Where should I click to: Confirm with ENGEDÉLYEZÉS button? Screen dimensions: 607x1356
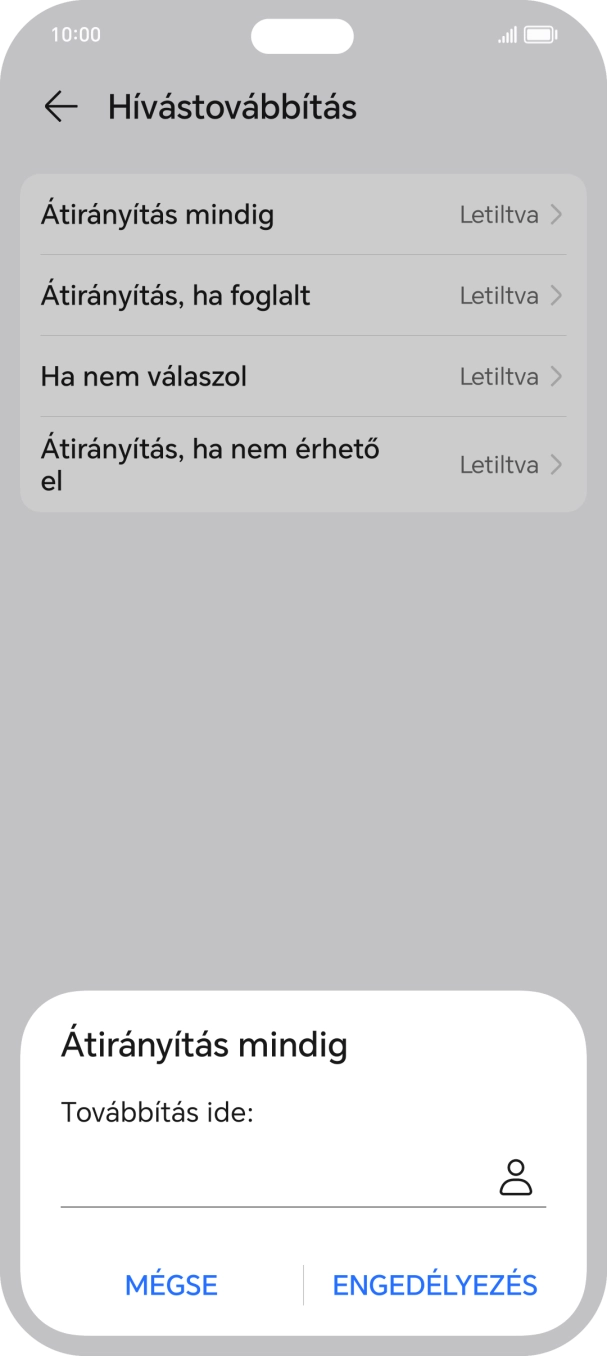pos(435,1285)
